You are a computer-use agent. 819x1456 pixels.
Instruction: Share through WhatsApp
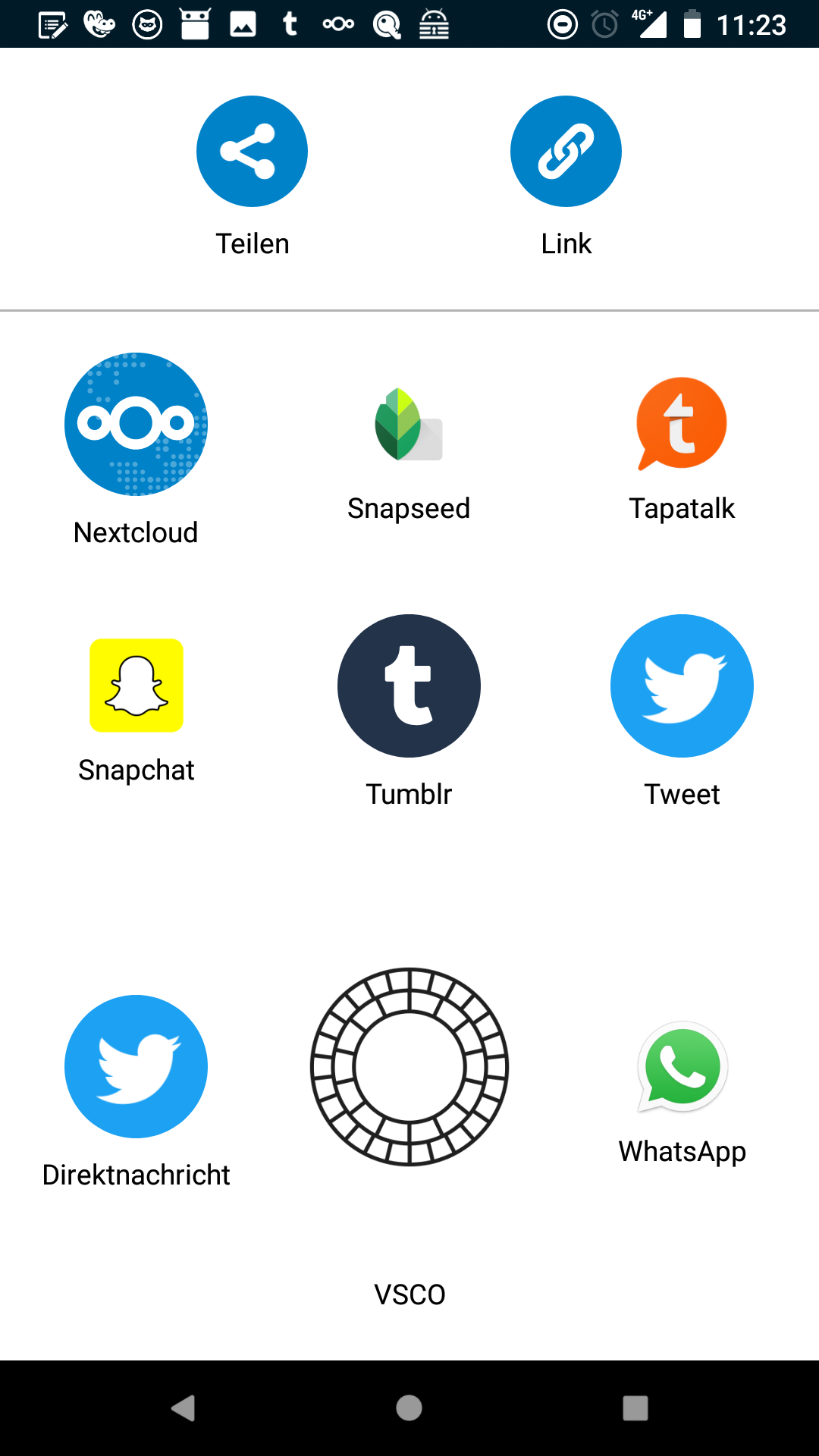[681, 1066]
